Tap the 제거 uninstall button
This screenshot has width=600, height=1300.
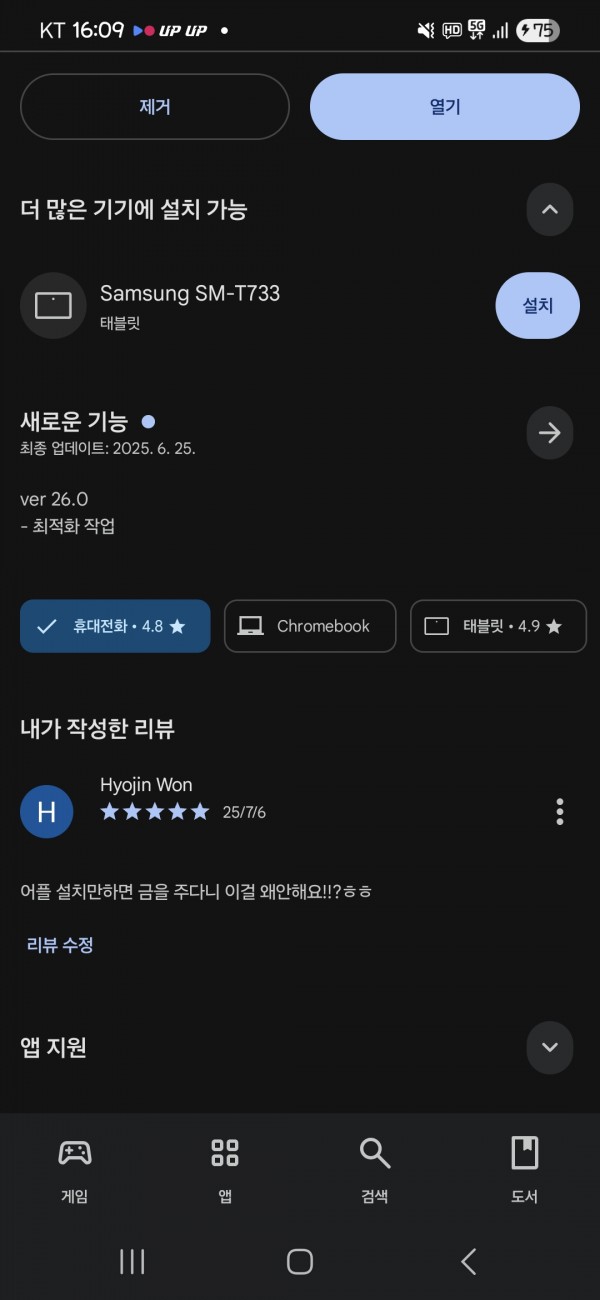[x=155, y=106]
